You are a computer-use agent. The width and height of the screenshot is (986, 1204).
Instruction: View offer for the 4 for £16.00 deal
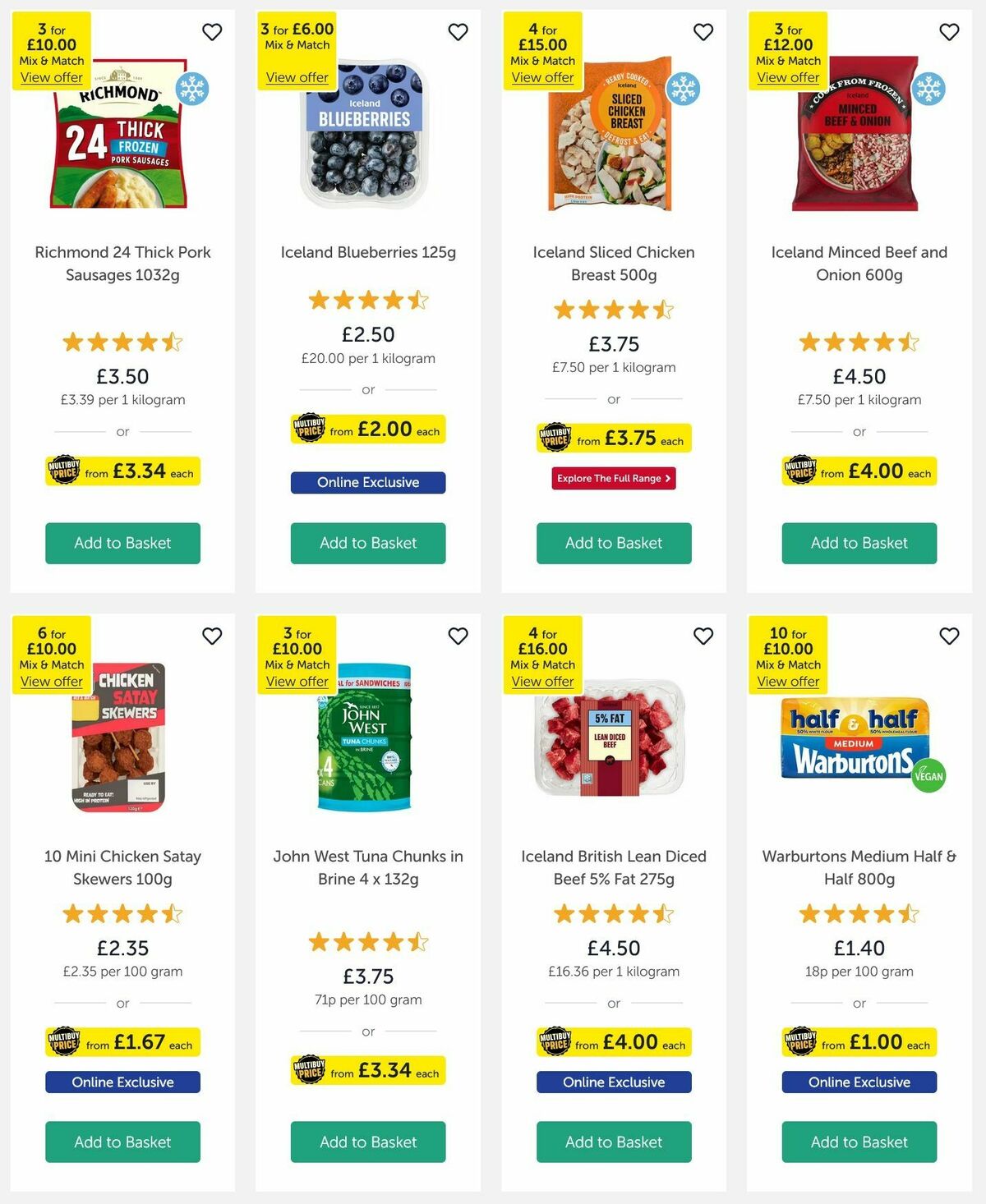543,682
